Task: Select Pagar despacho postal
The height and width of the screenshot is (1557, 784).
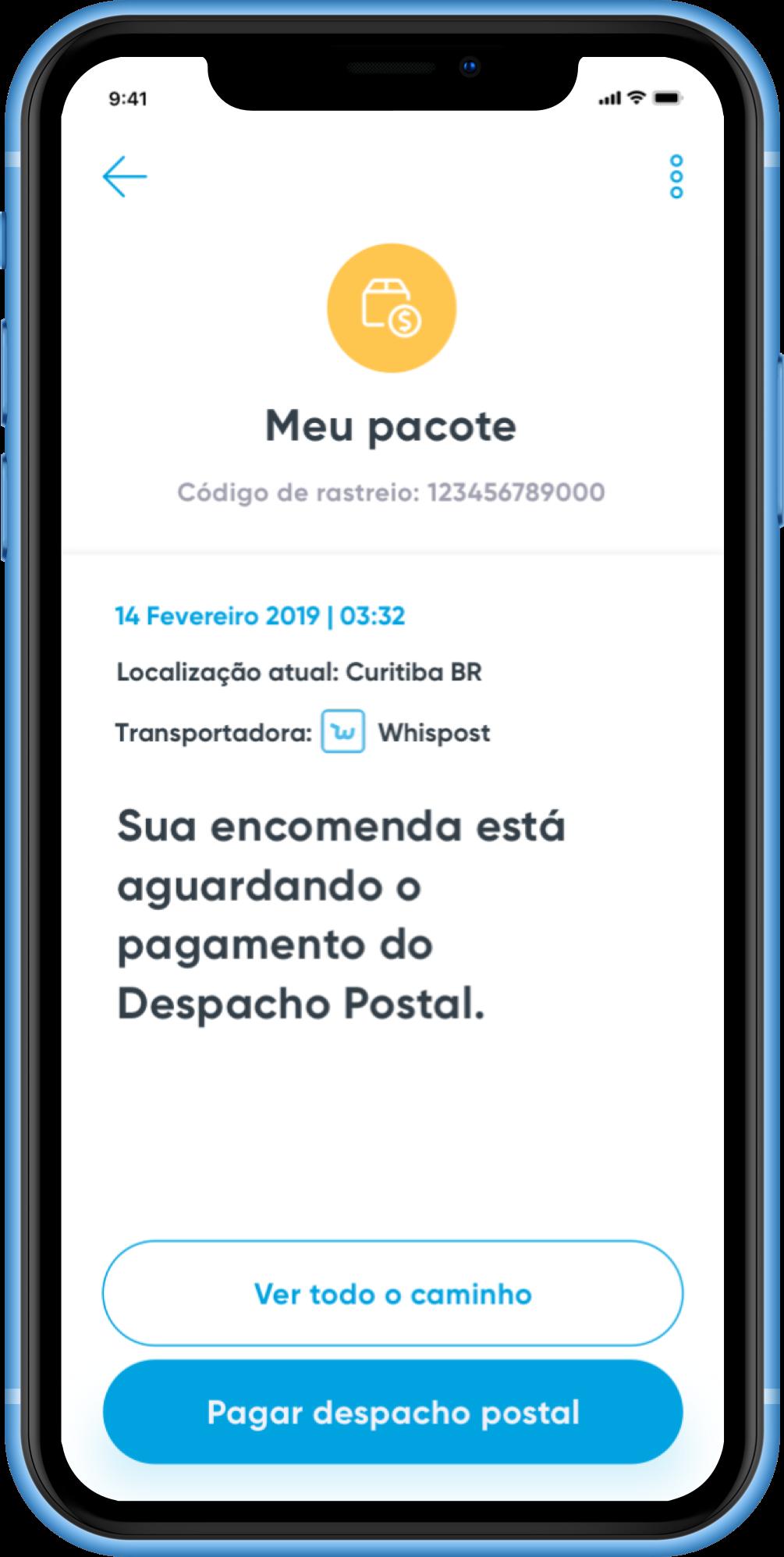Action: [392, 1412]
